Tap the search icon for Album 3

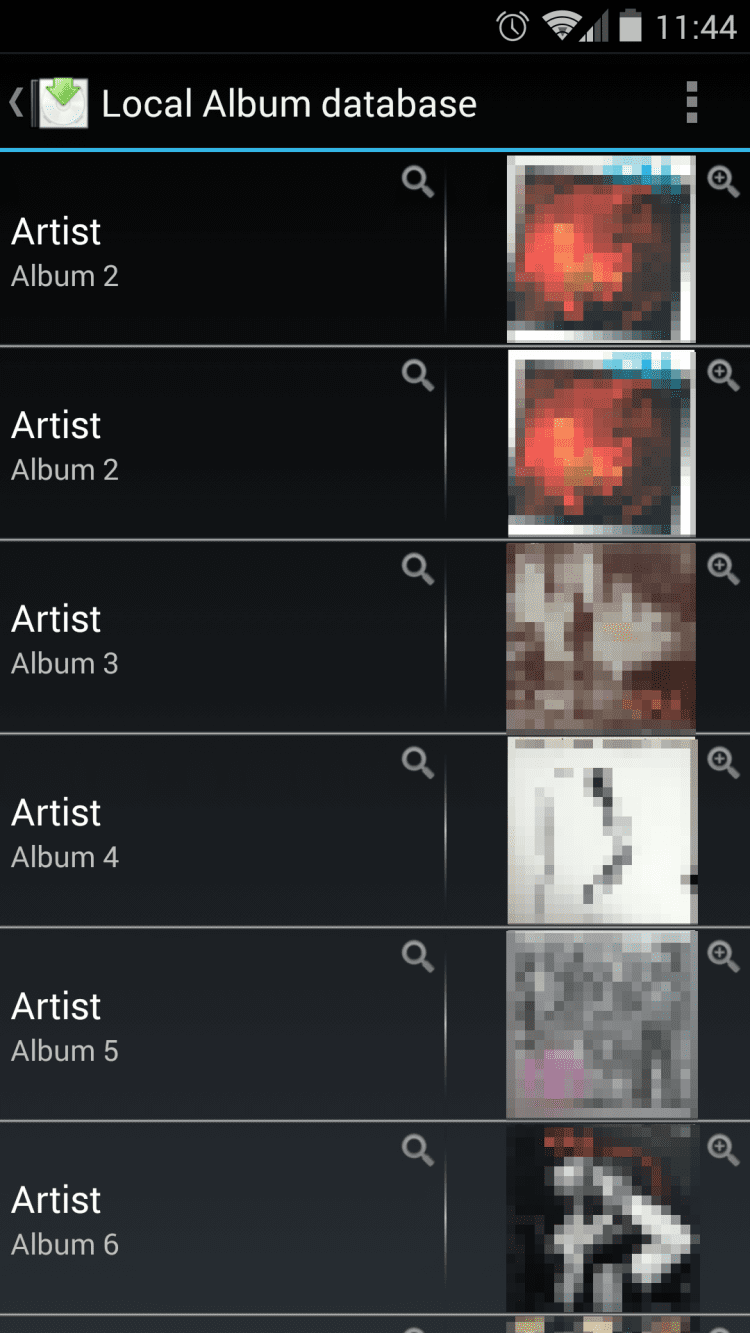point(417,569)
